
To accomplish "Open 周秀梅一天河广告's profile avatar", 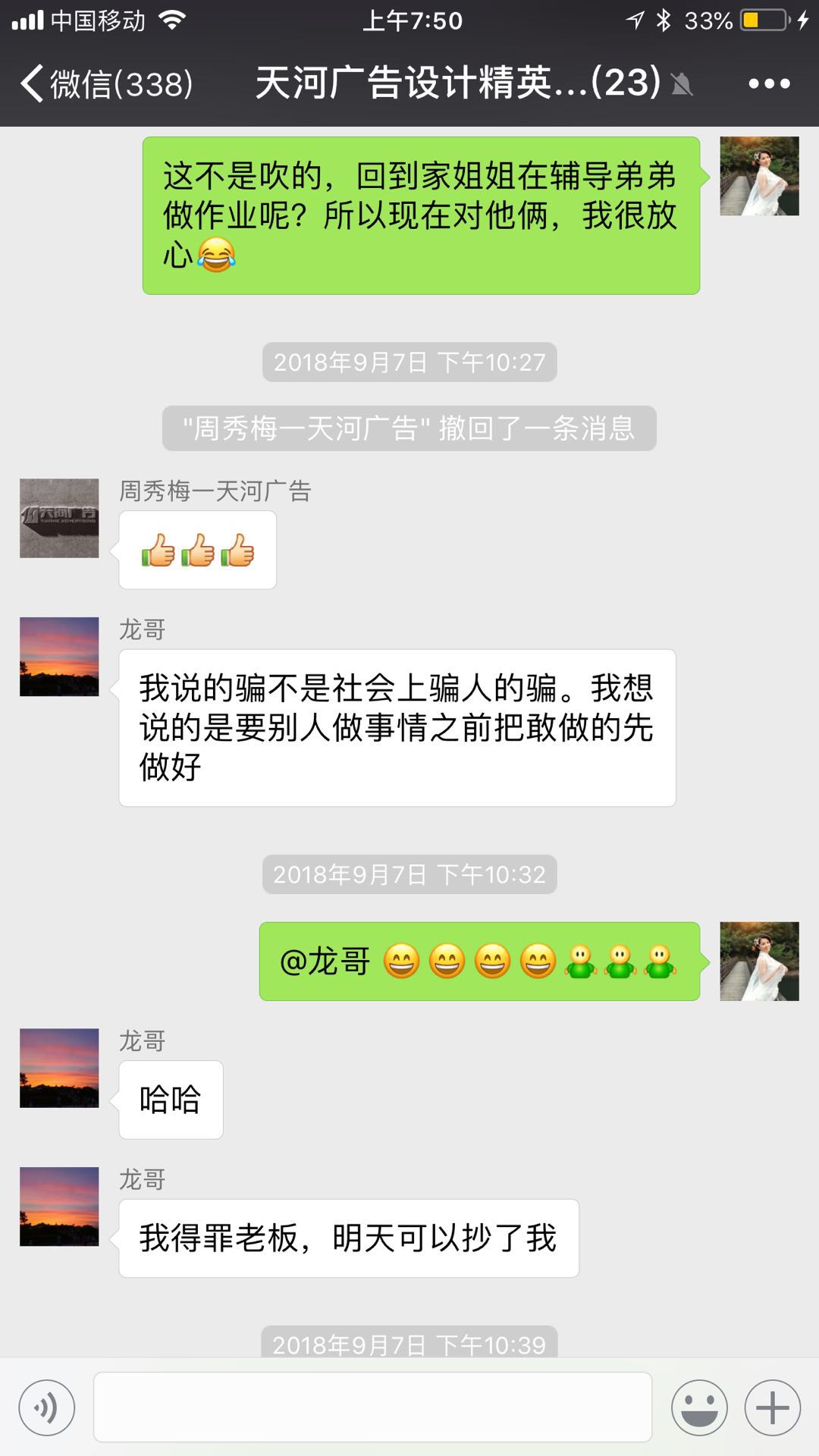I will [59, 518].
